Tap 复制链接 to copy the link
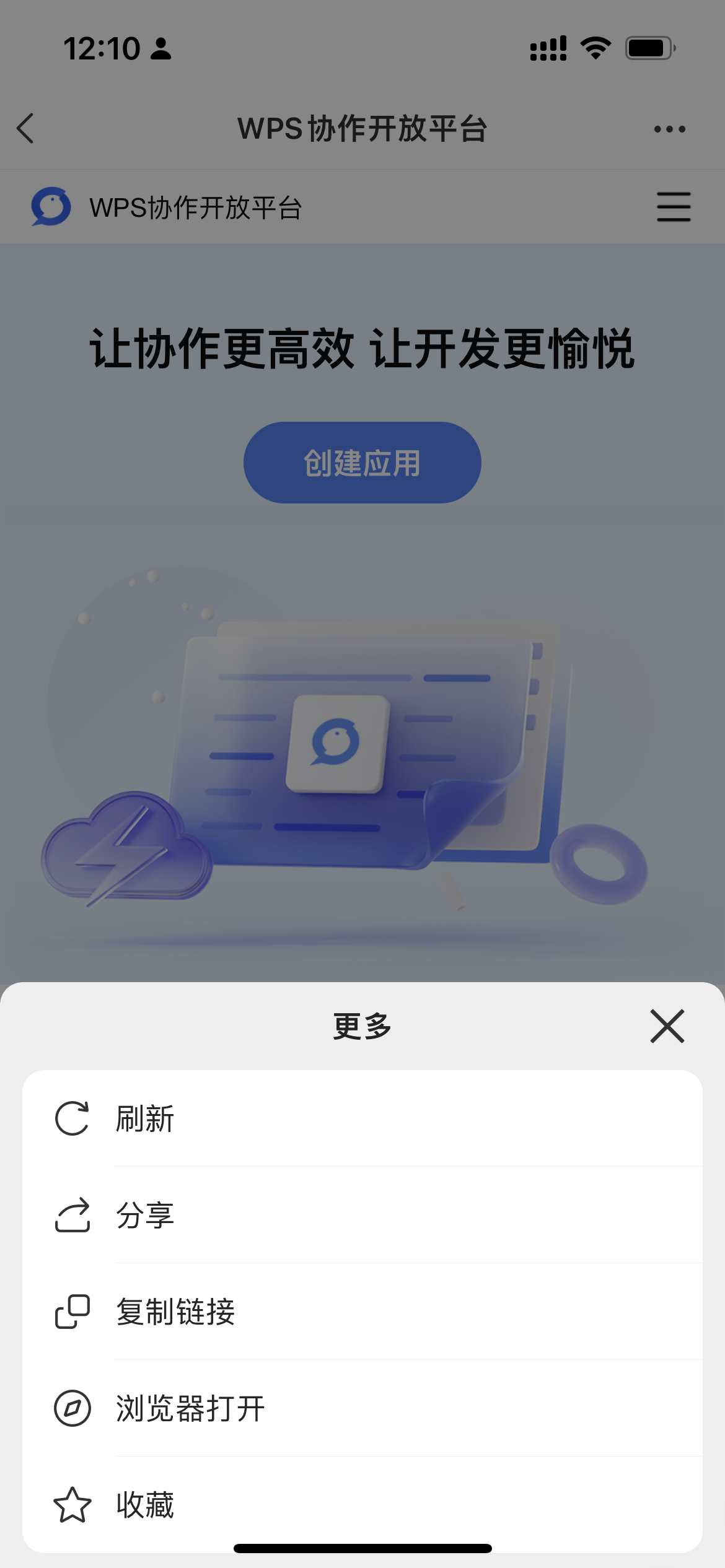Viewport: 725px width, 1568px height. pyautogui.click(x=362, y=1312)
